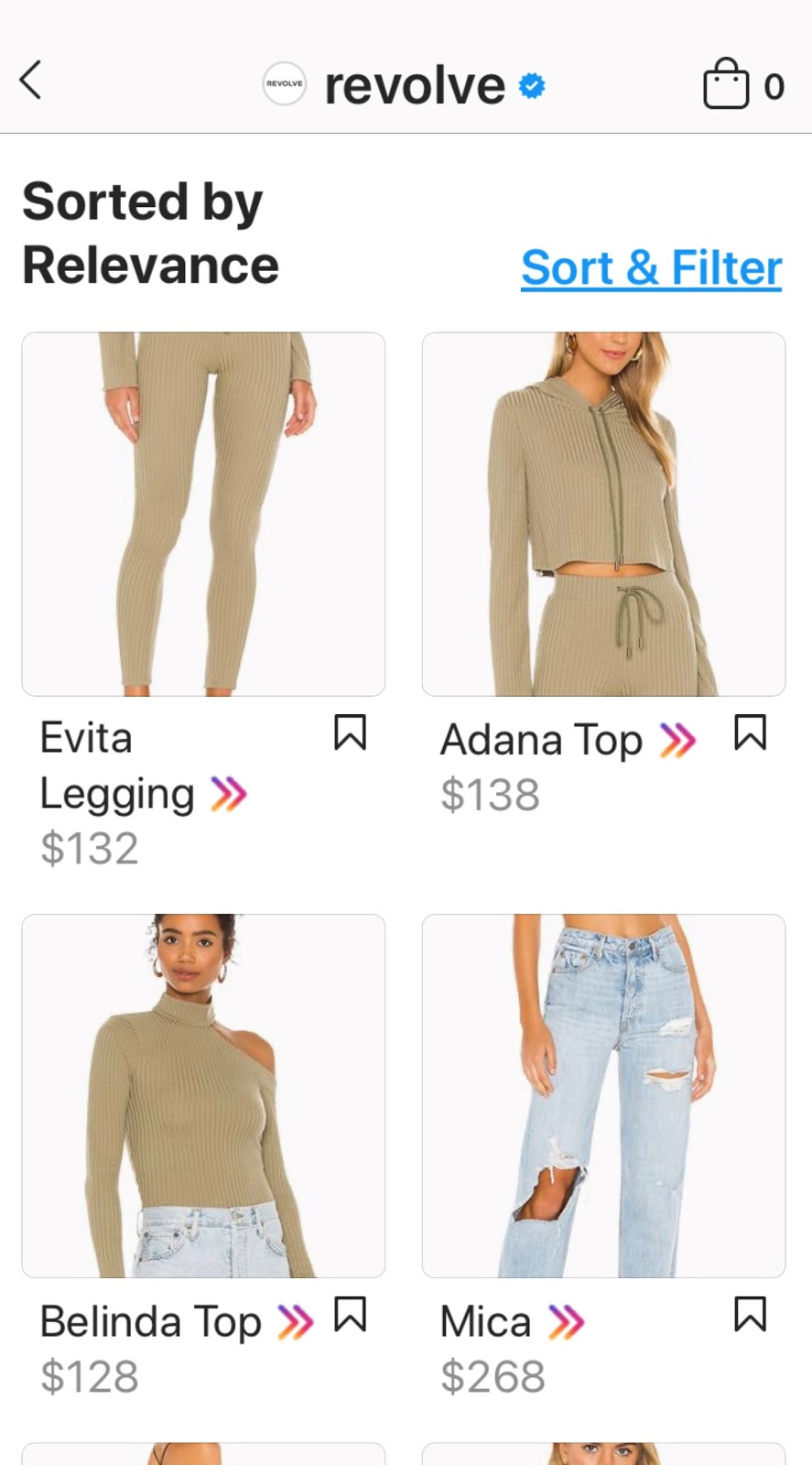Image resolution: width=812 pixels, height=1465 pixels.
Task: Tap the Evita Legging thumbnail image
Action: click(203, 513)
